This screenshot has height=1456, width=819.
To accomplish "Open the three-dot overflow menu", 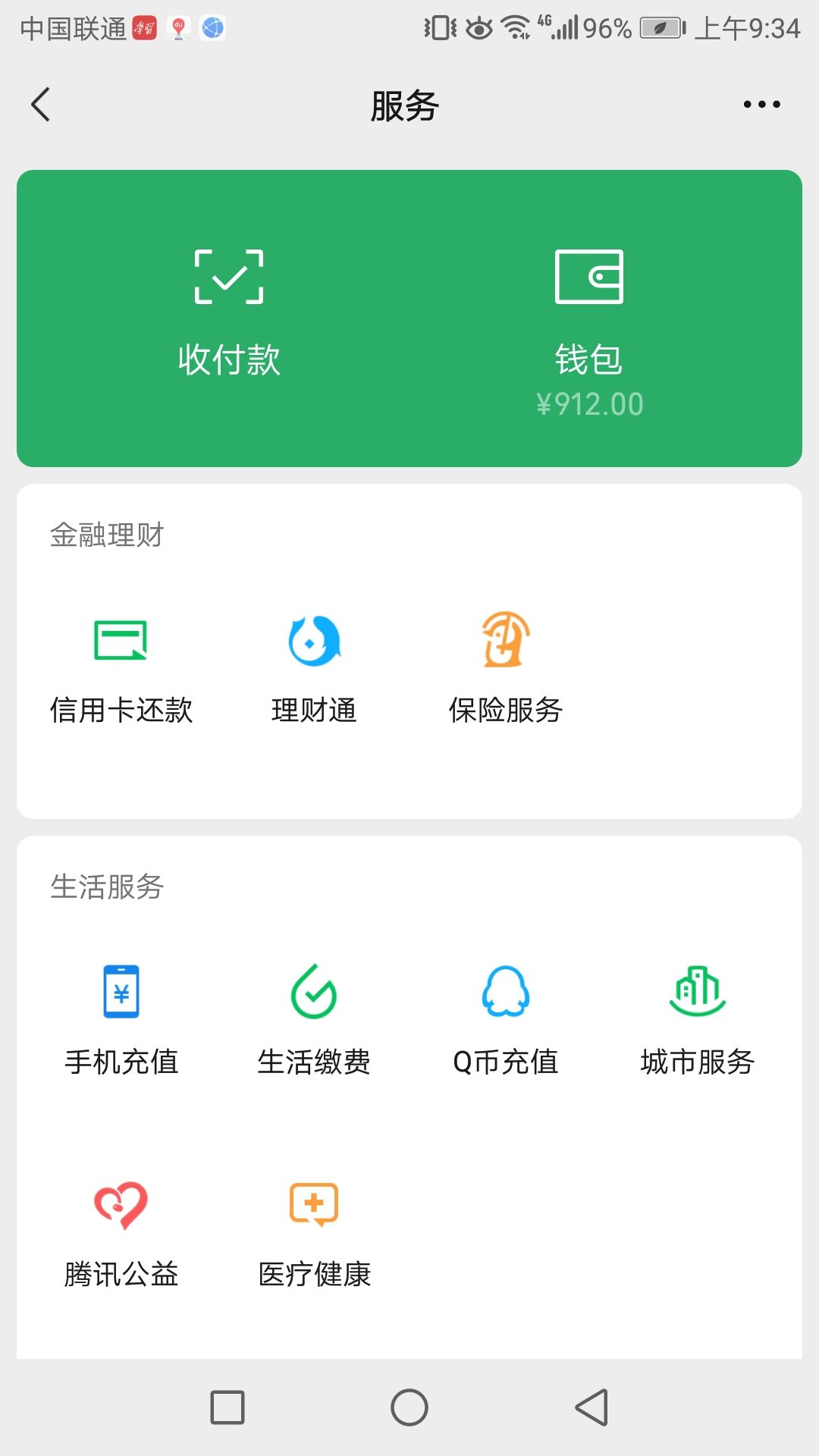I will pos(761,105).
